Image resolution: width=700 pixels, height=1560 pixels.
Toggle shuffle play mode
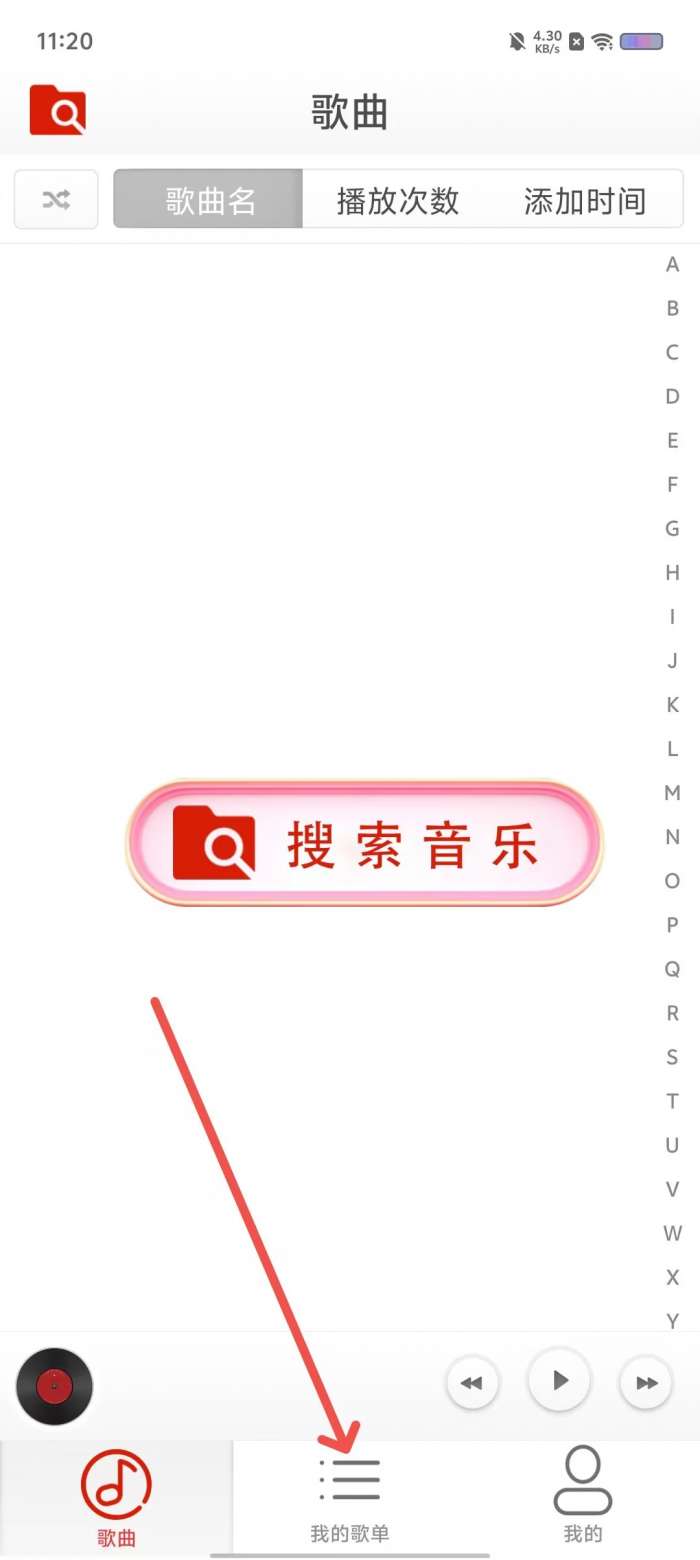coord(56,200)
